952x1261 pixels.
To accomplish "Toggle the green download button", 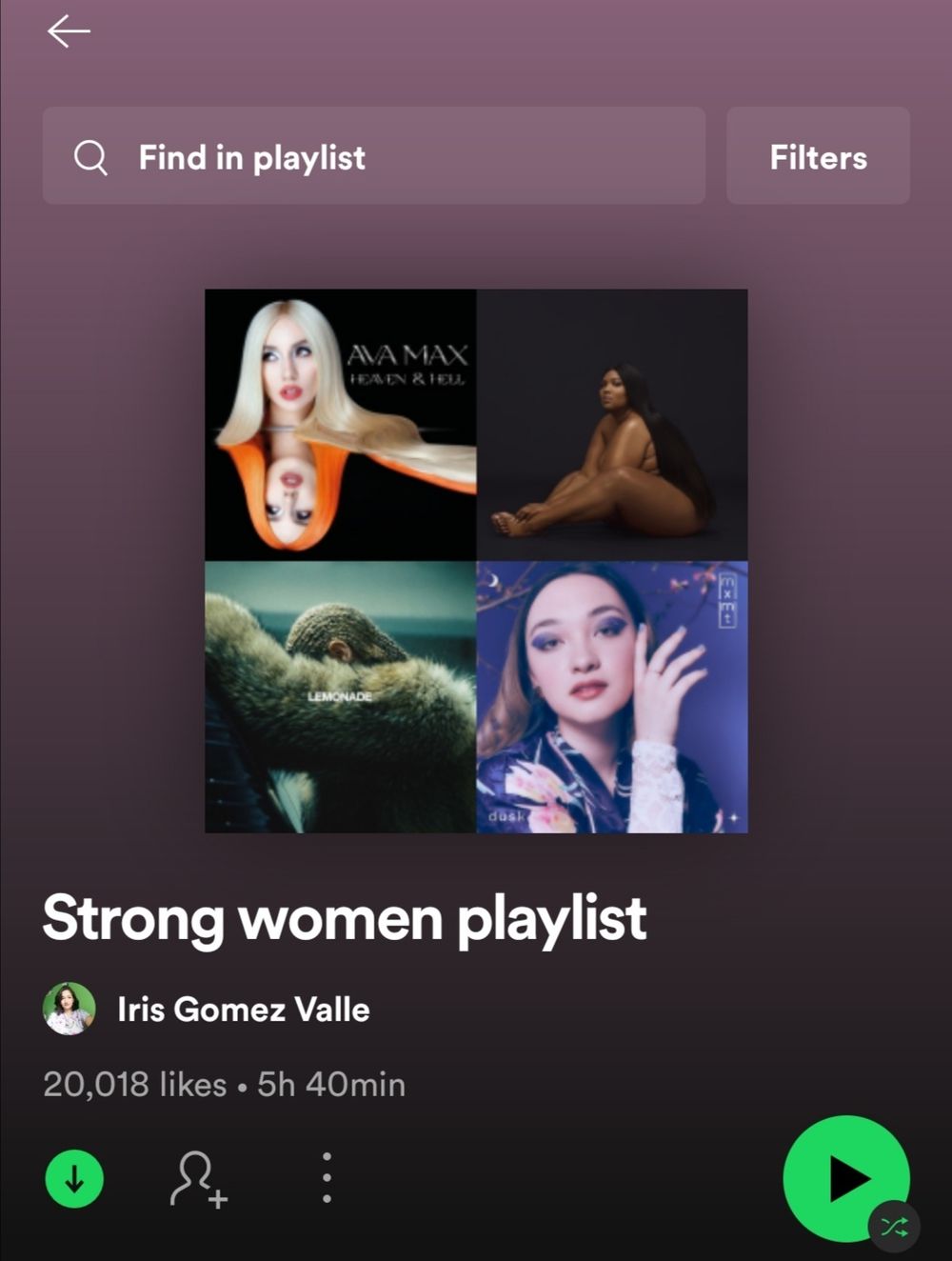I will coord(74,1179).
